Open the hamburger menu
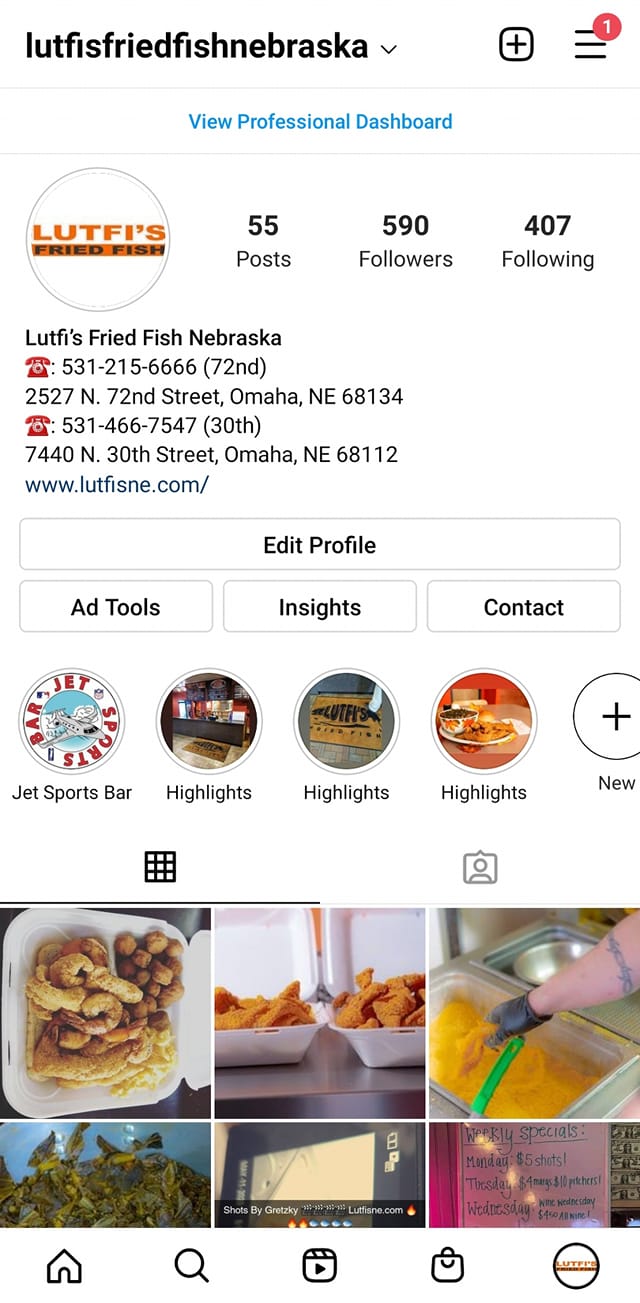Image resolution: width=640 pixels, height=1303 pixels. 590,45
